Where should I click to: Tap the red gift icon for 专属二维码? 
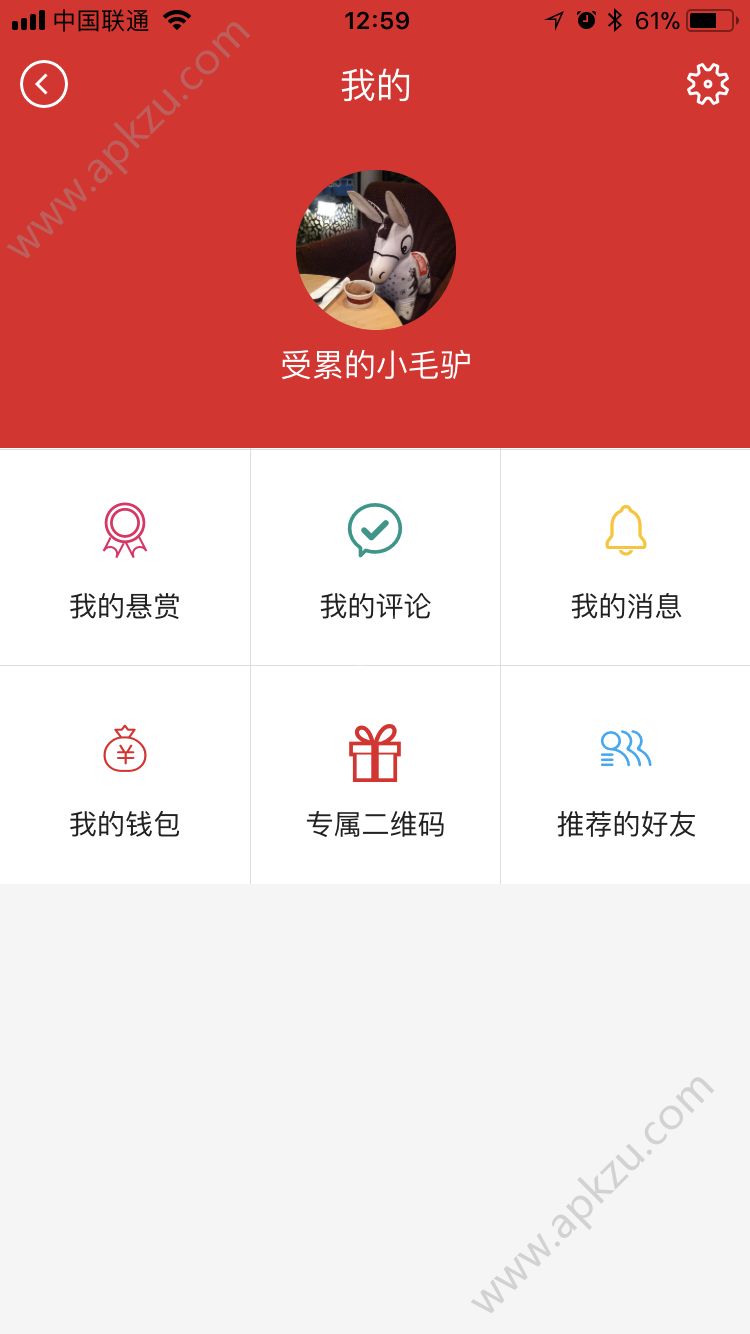[375, 752]
